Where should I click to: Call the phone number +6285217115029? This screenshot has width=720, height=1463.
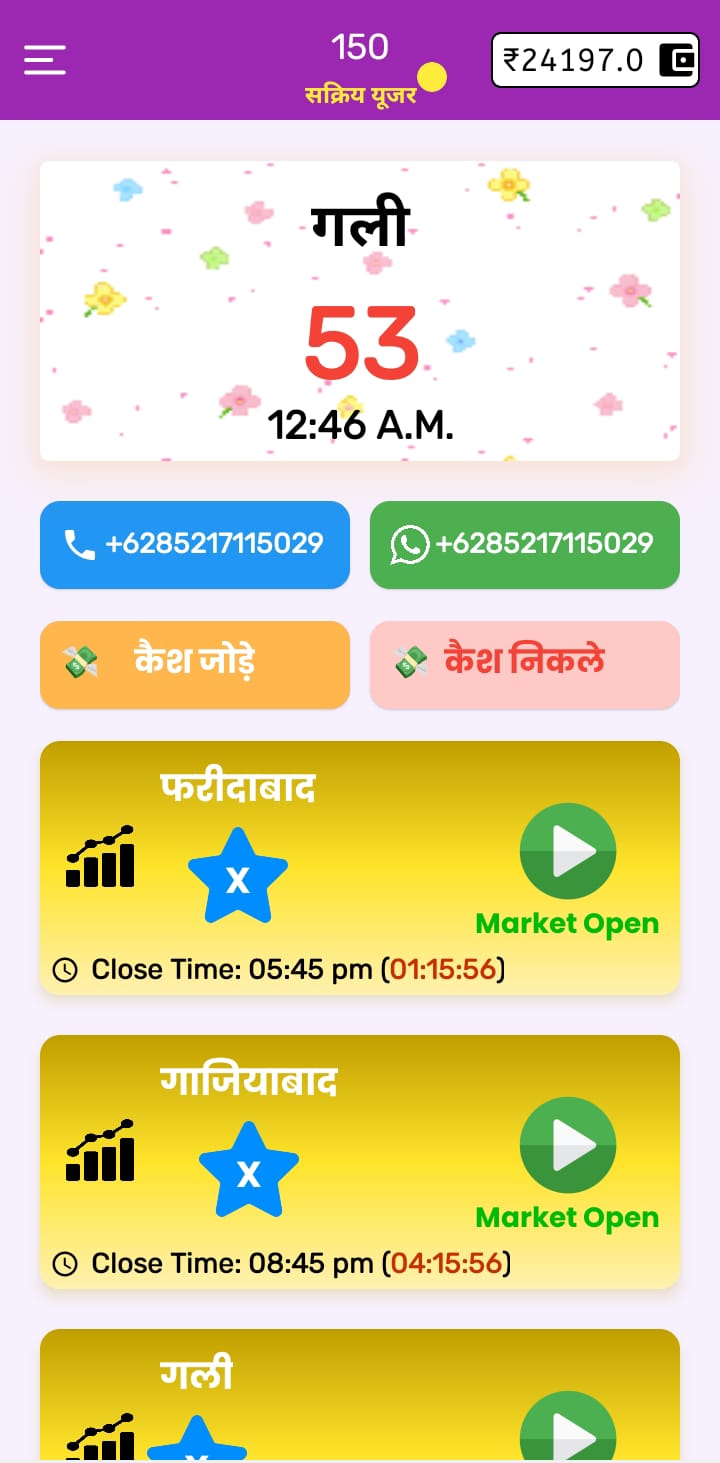[x=195, y=544]
